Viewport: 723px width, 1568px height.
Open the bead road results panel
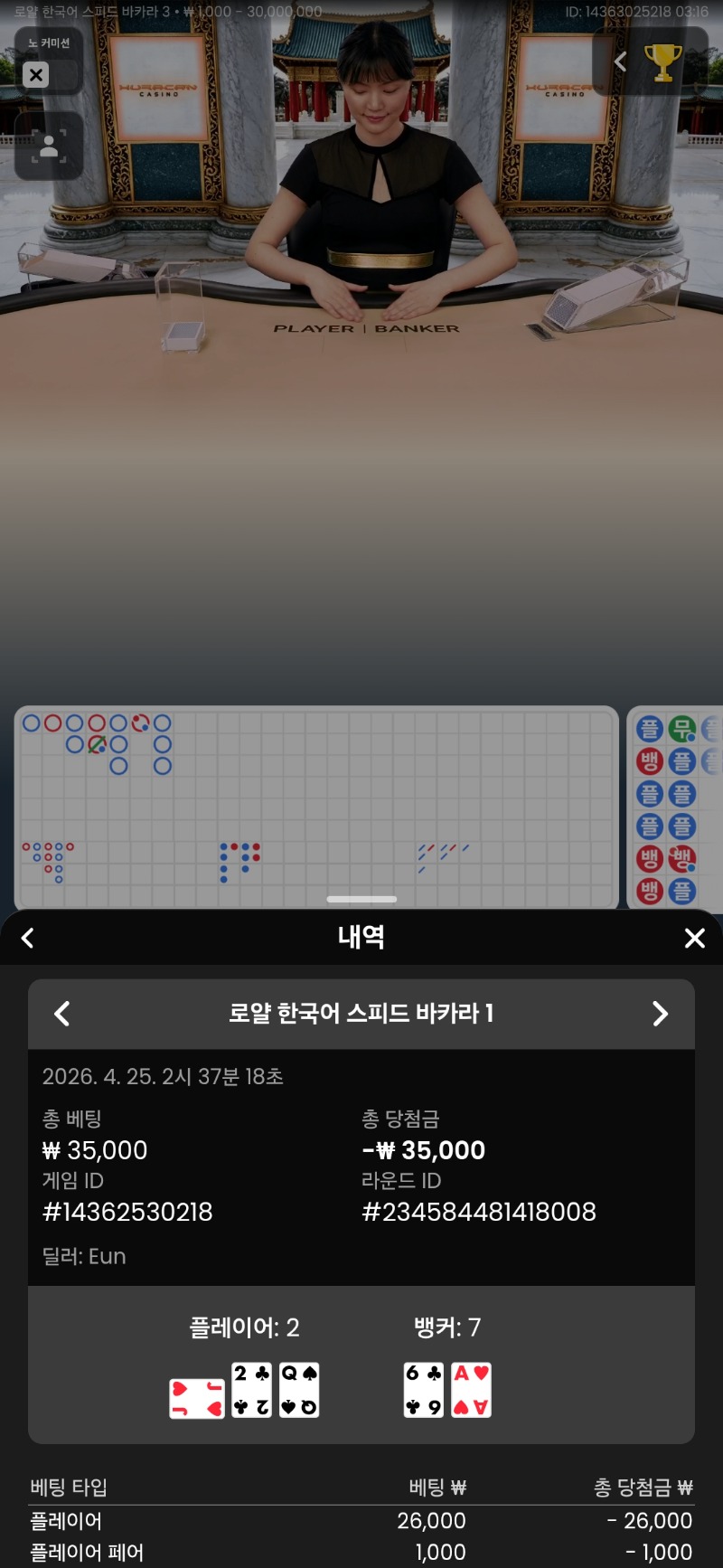676,808
